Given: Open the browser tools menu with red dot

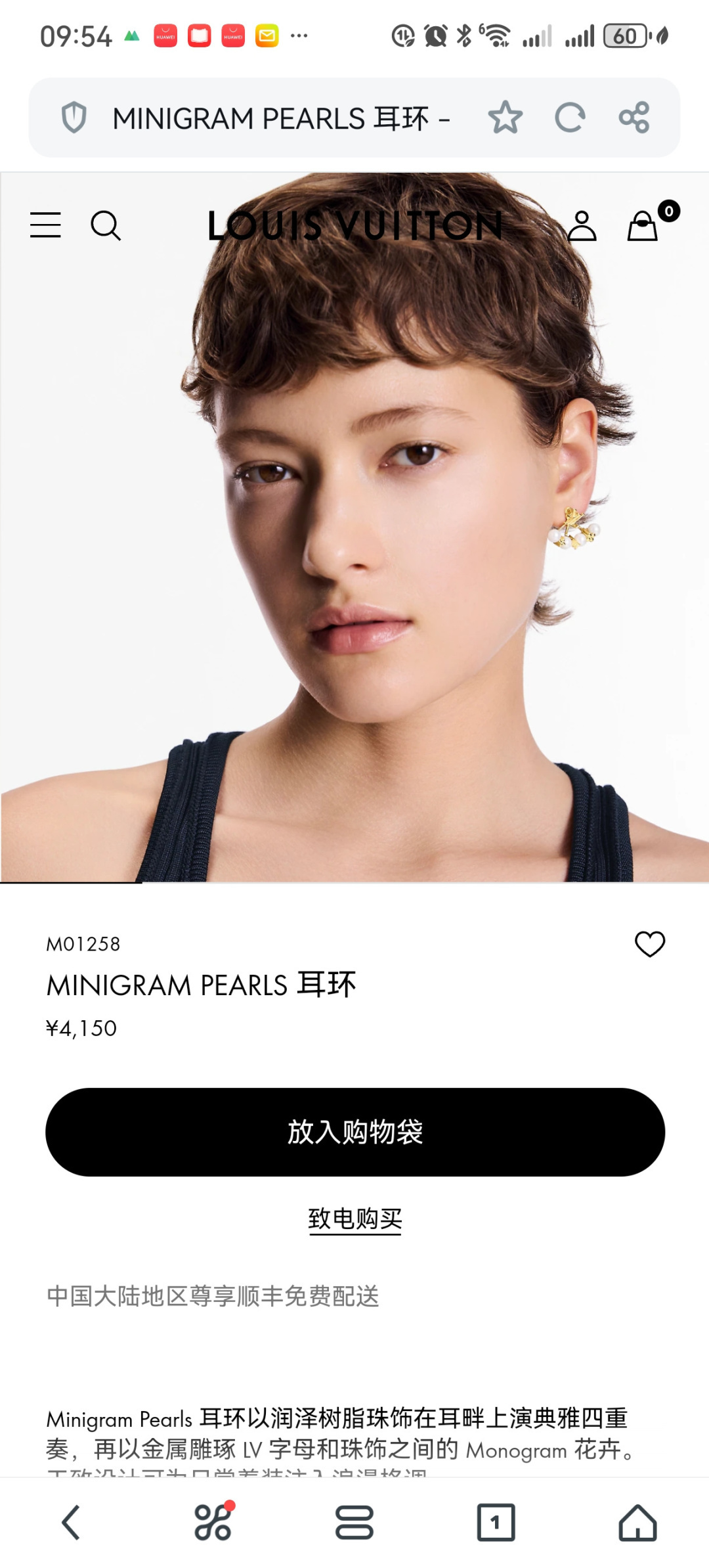Looking at the screenshot, I should tap(213, 1522).
